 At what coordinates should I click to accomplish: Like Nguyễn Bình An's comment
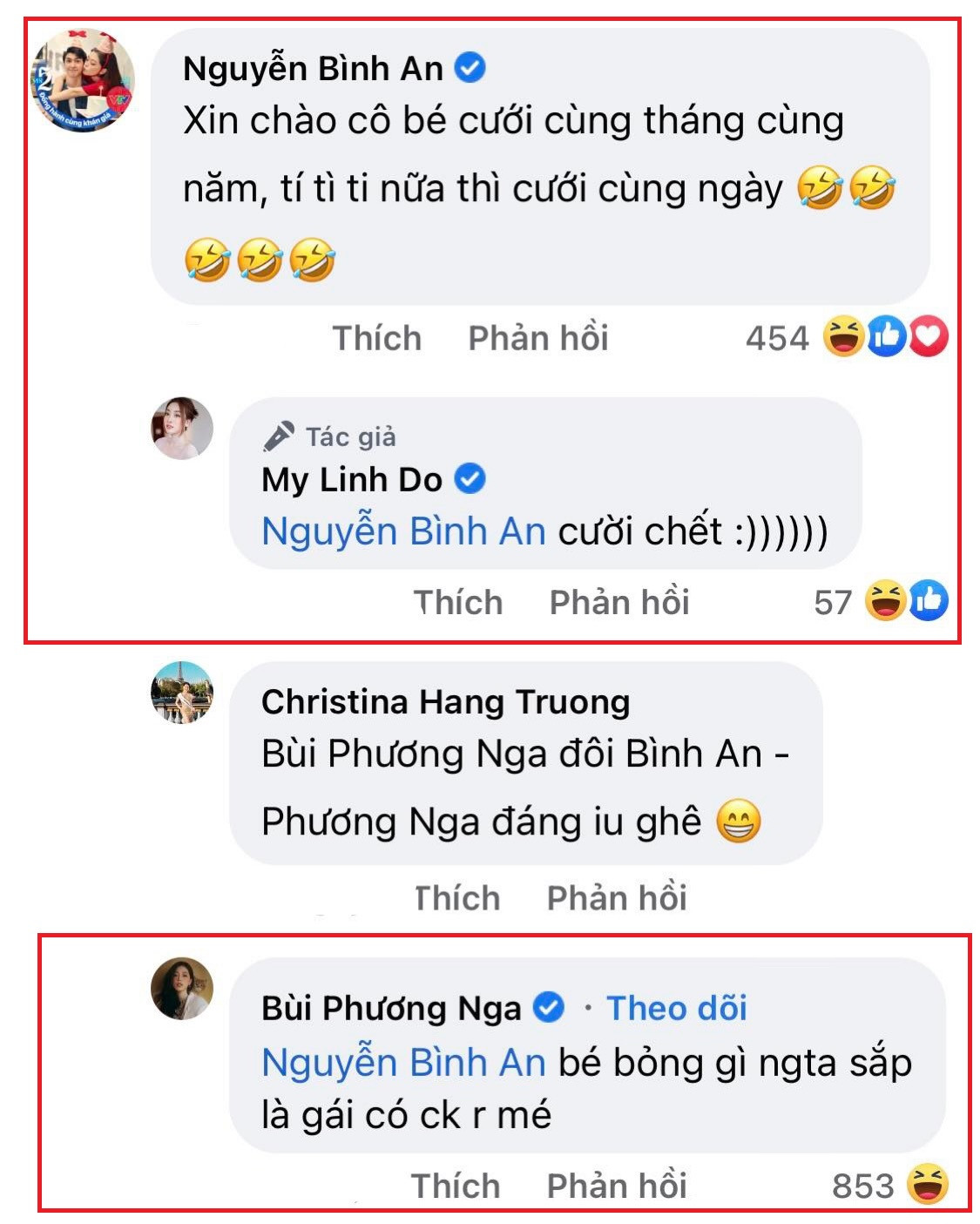pyautogui.click(x=376, y=338)
